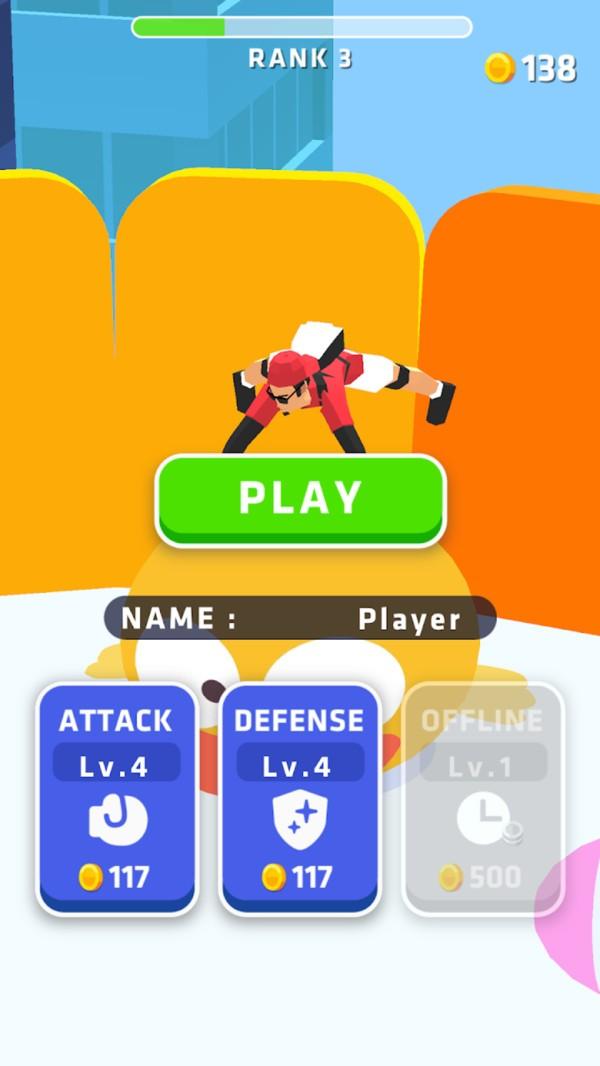The image size is (600, 1066).
Task: Upgrade Attack level for 117 coins
Action: (x=116, y=798)
